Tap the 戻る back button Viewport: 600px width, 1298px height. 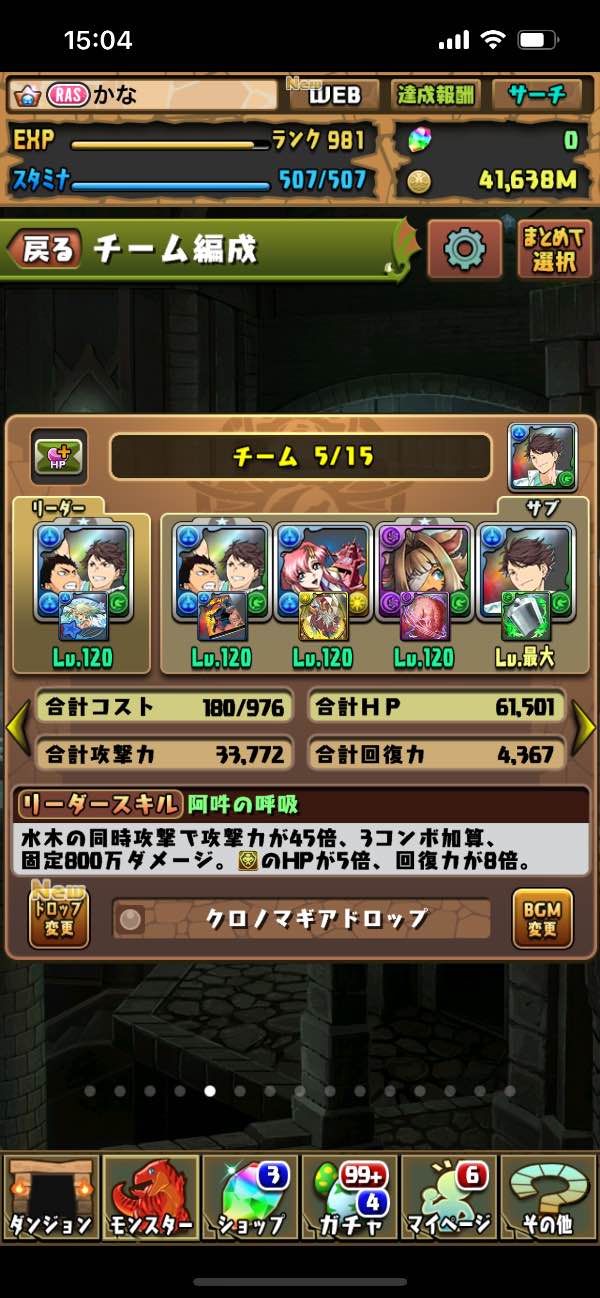[x=45, y=249]
